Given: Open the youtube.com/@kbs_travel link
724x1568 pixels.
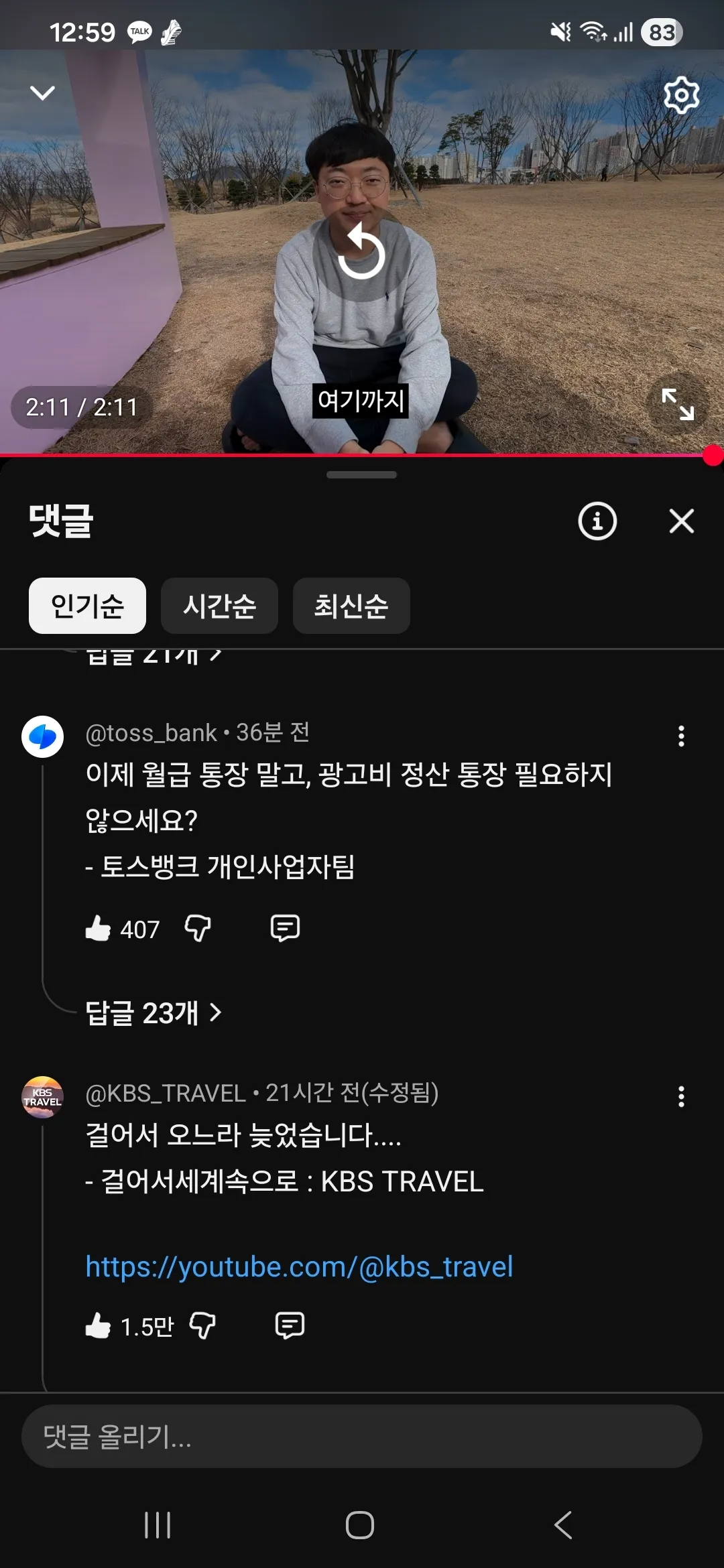Looking at the screenshot, I should click(299, 1267).
